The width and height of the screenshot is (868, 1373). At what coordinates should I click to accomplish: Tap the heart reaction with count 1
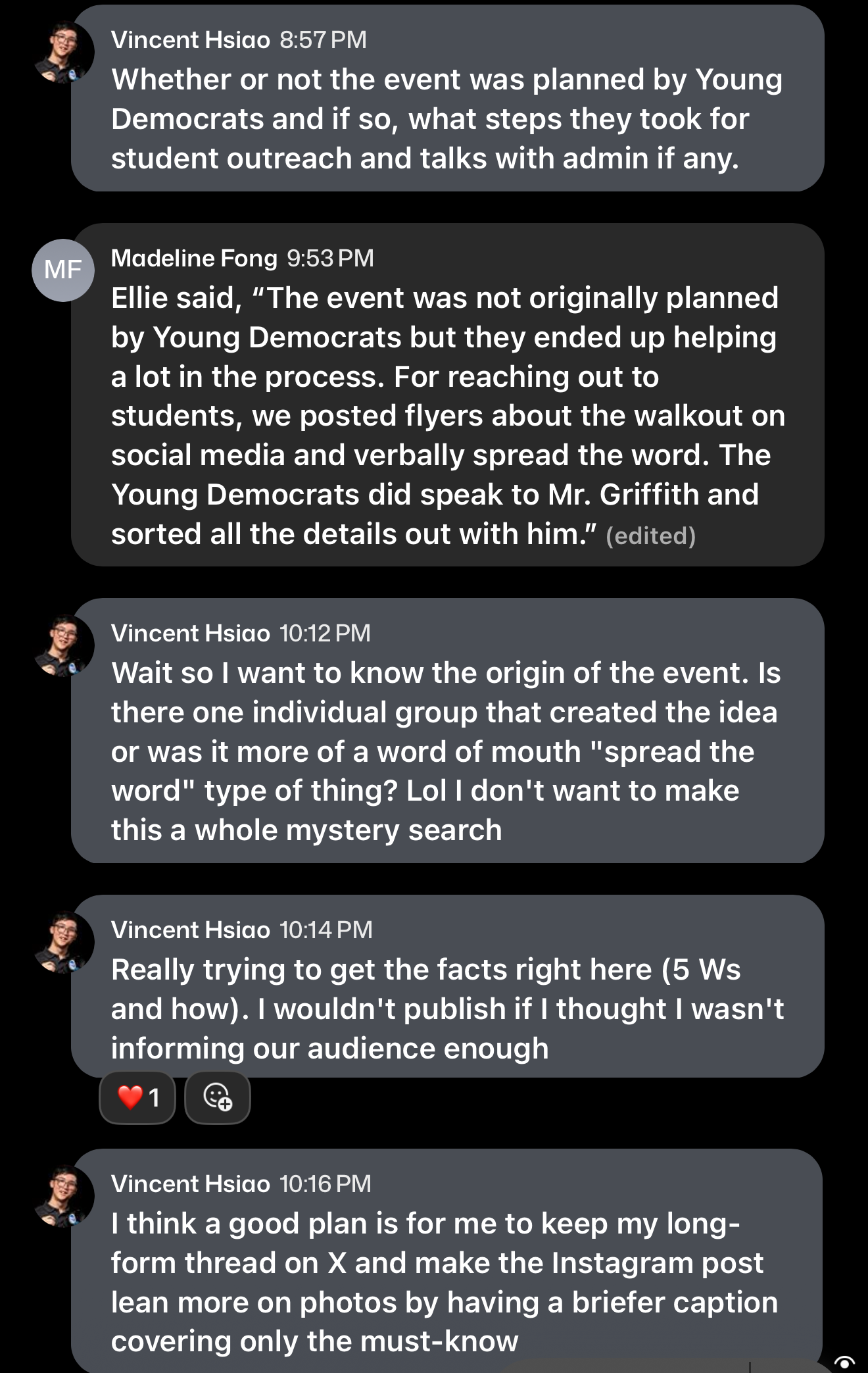click(x=137, y=1097)
